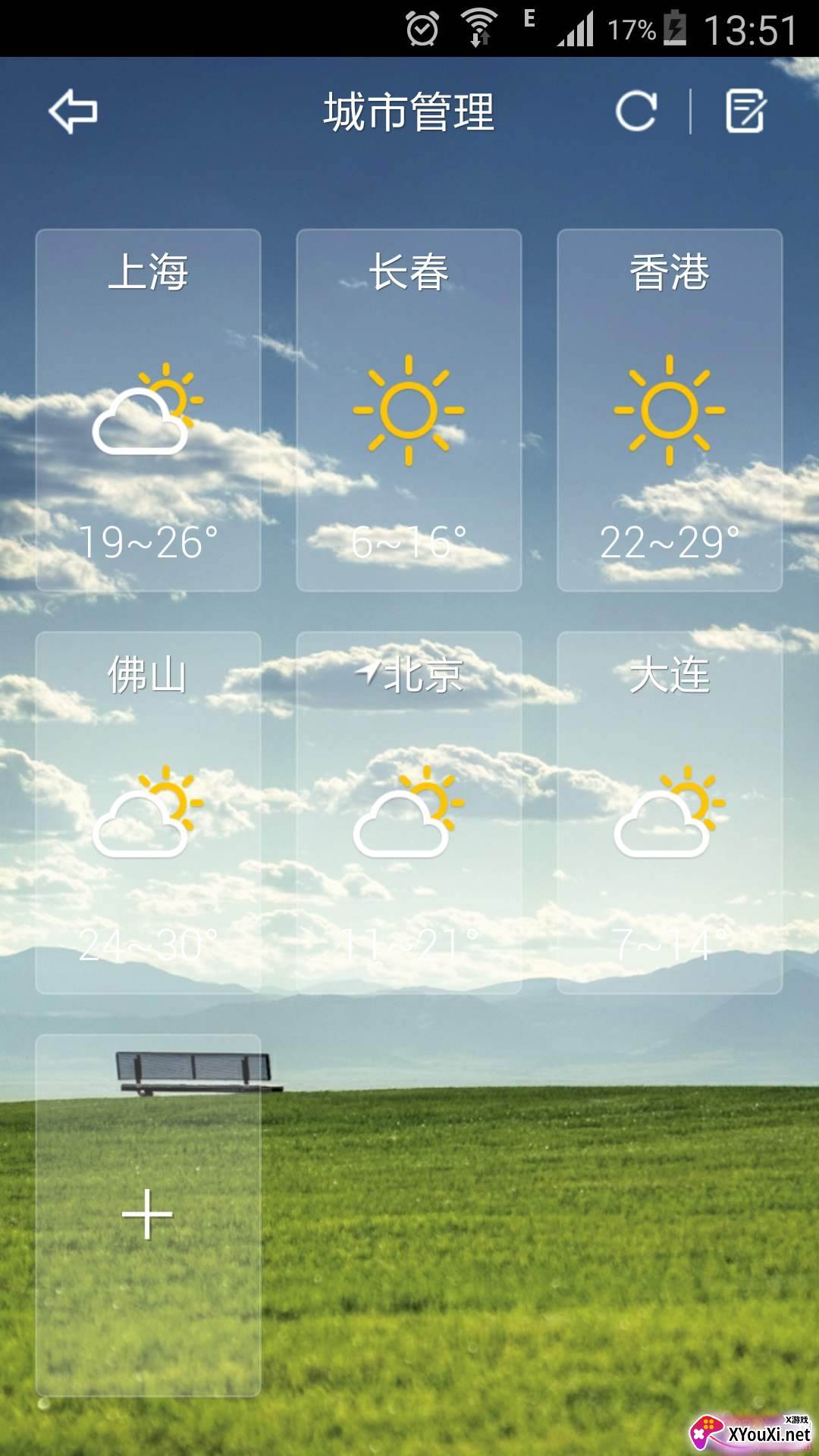This screenshot has height=1456, width=819.
Task: Open the 北京 located city card
Action: [409, 812]
